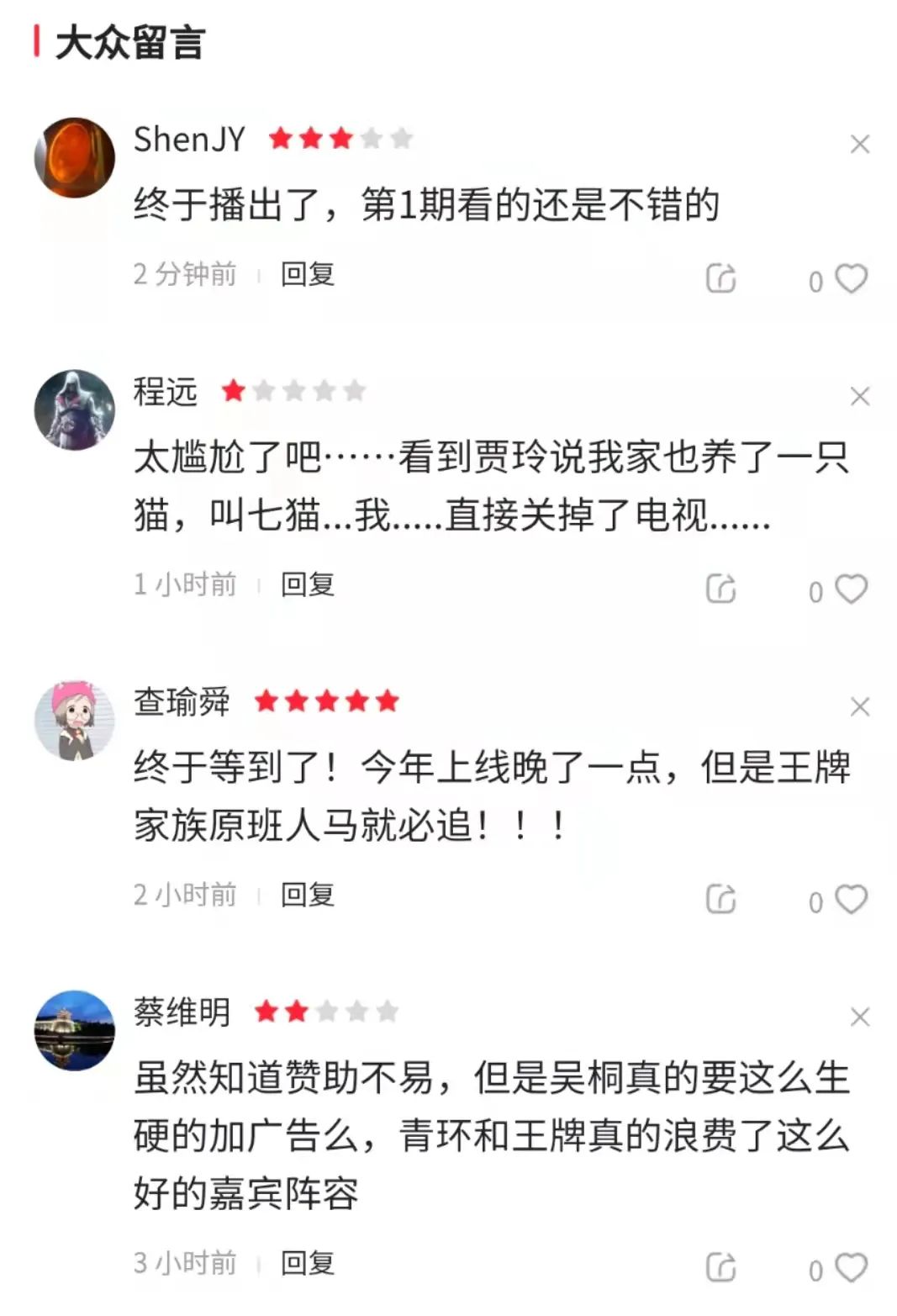Toggle like on ShenJY's comment
Image resolution: width=897 pixels, height=1316 pixels.
click(849, 279)
